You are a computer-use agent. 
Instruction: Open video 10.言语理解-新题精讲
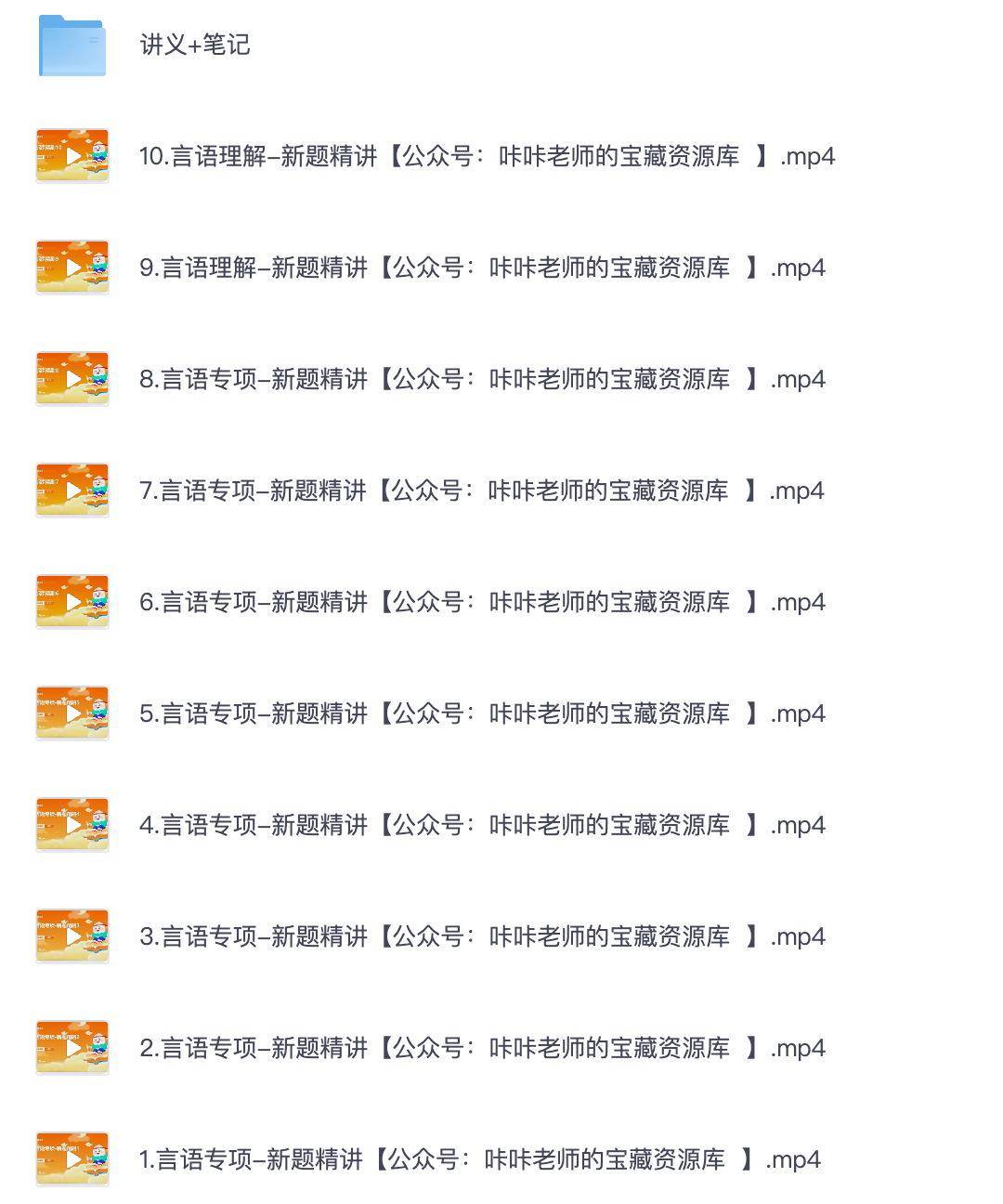point(486,156)
